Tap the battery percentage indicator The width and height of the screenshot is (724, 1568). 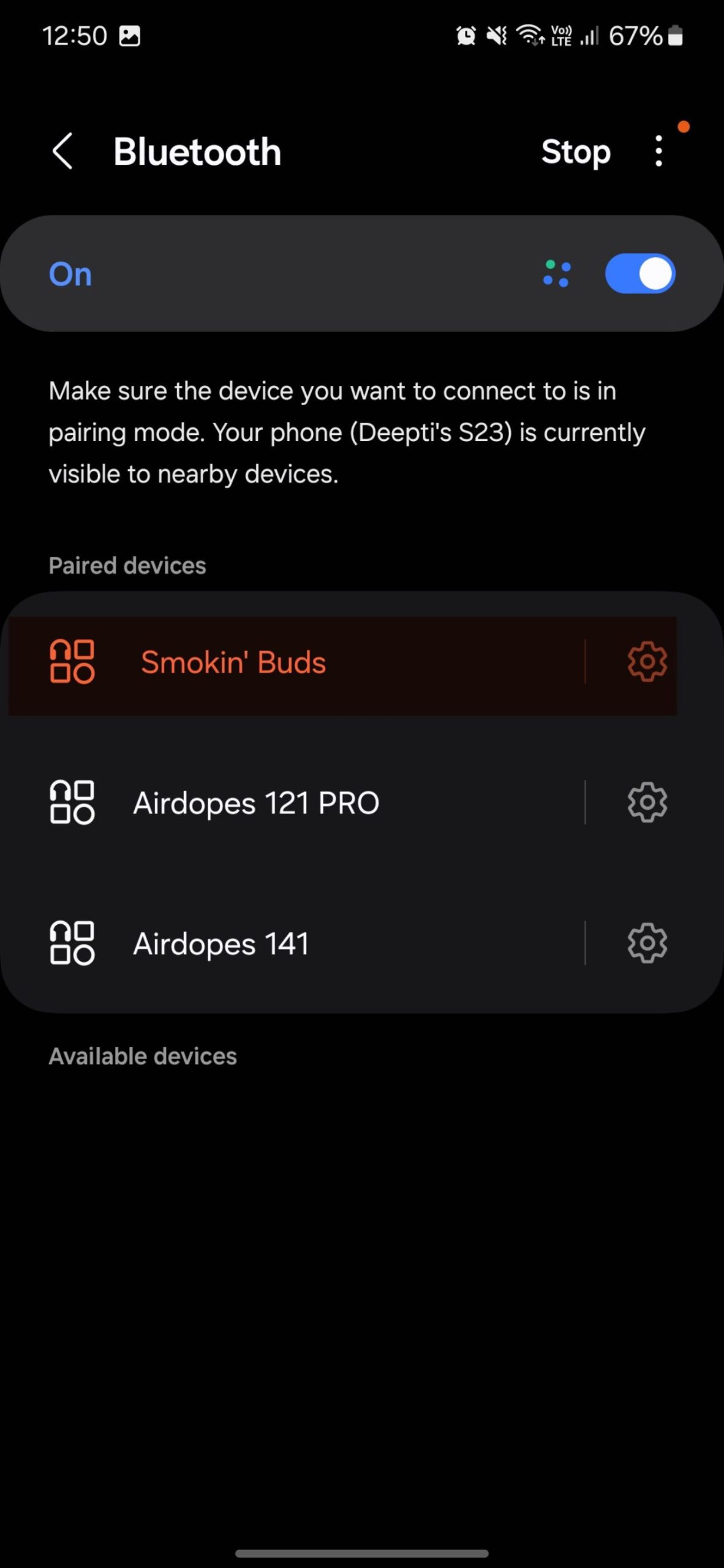[x=637, y=36]
